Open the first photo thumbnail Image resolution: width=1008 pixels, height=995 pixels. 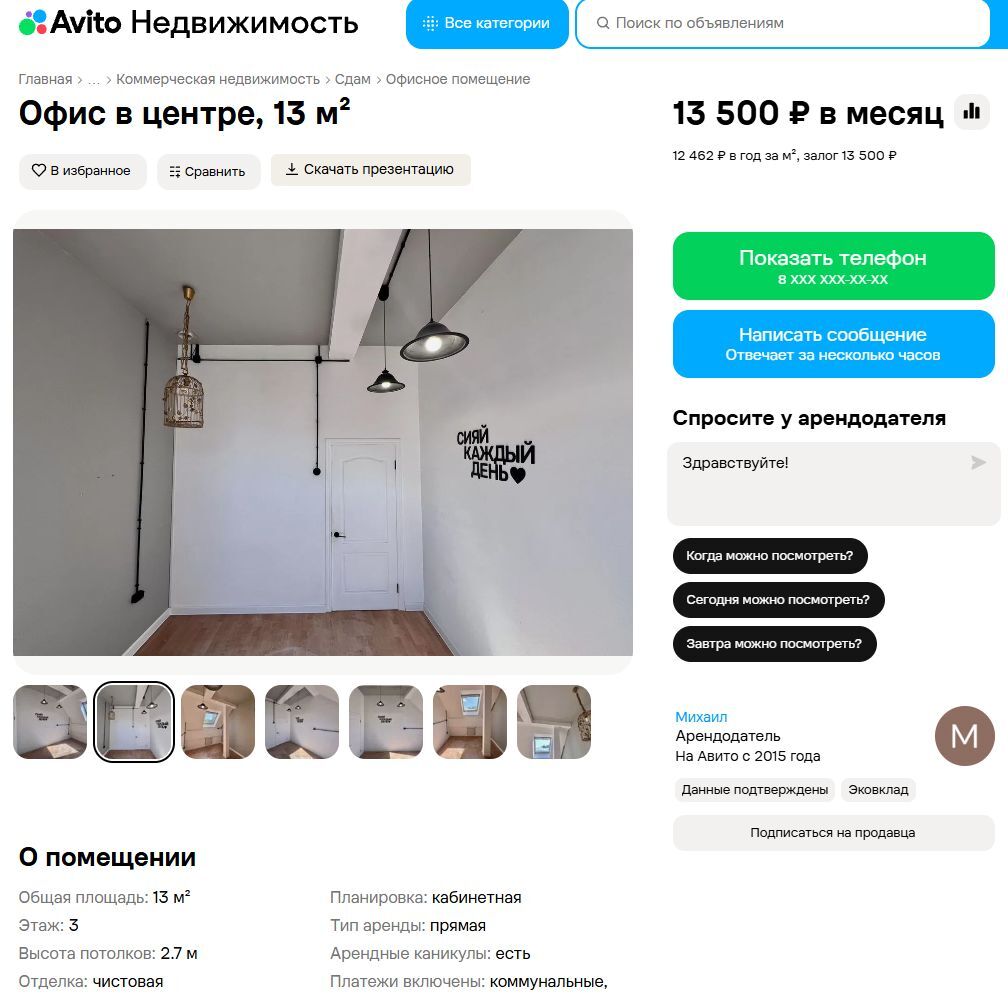(50, 722)
